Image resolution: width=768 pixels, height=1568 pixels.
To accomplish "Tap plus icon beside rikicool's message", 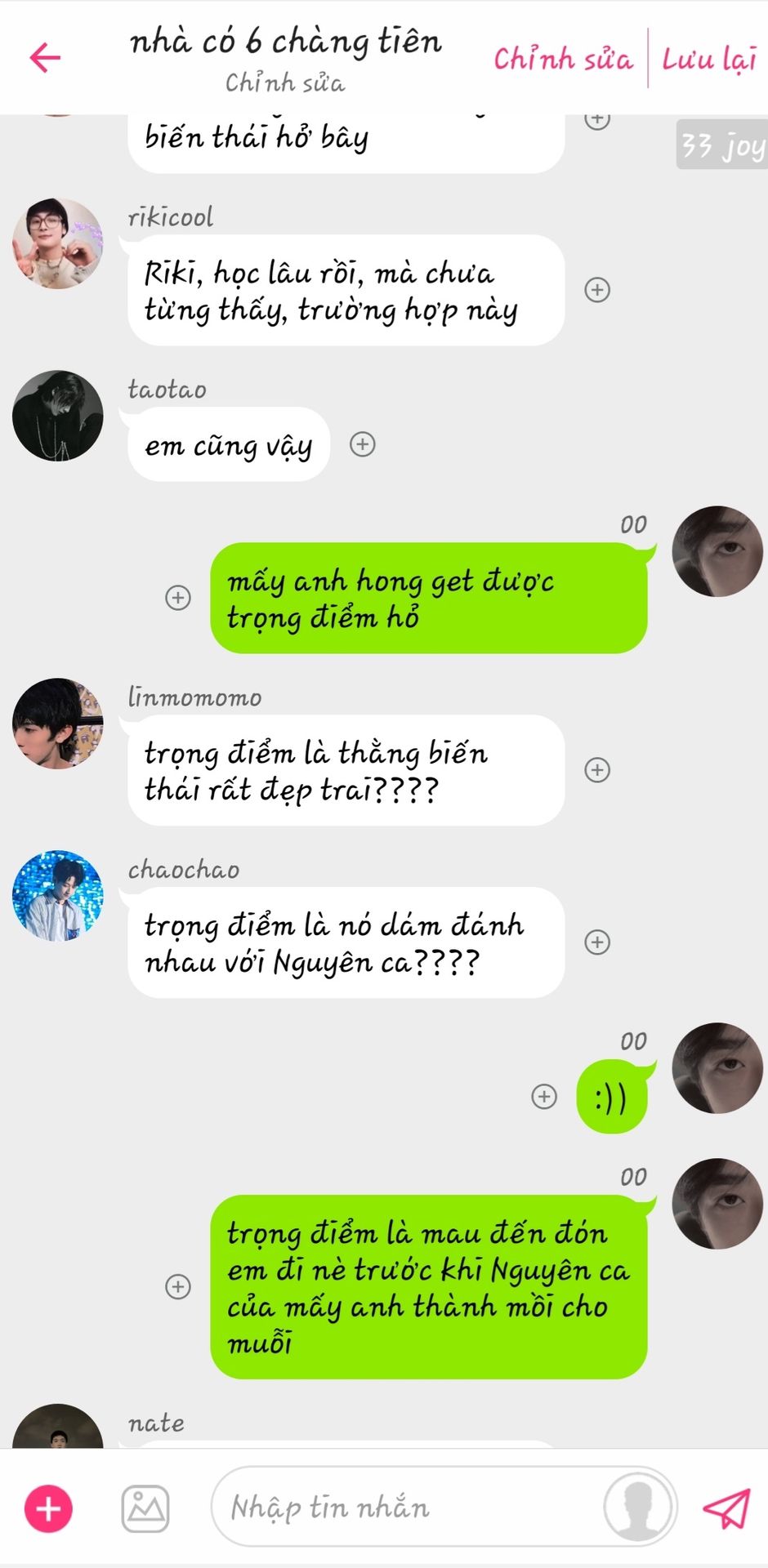I will click(597, 290).
